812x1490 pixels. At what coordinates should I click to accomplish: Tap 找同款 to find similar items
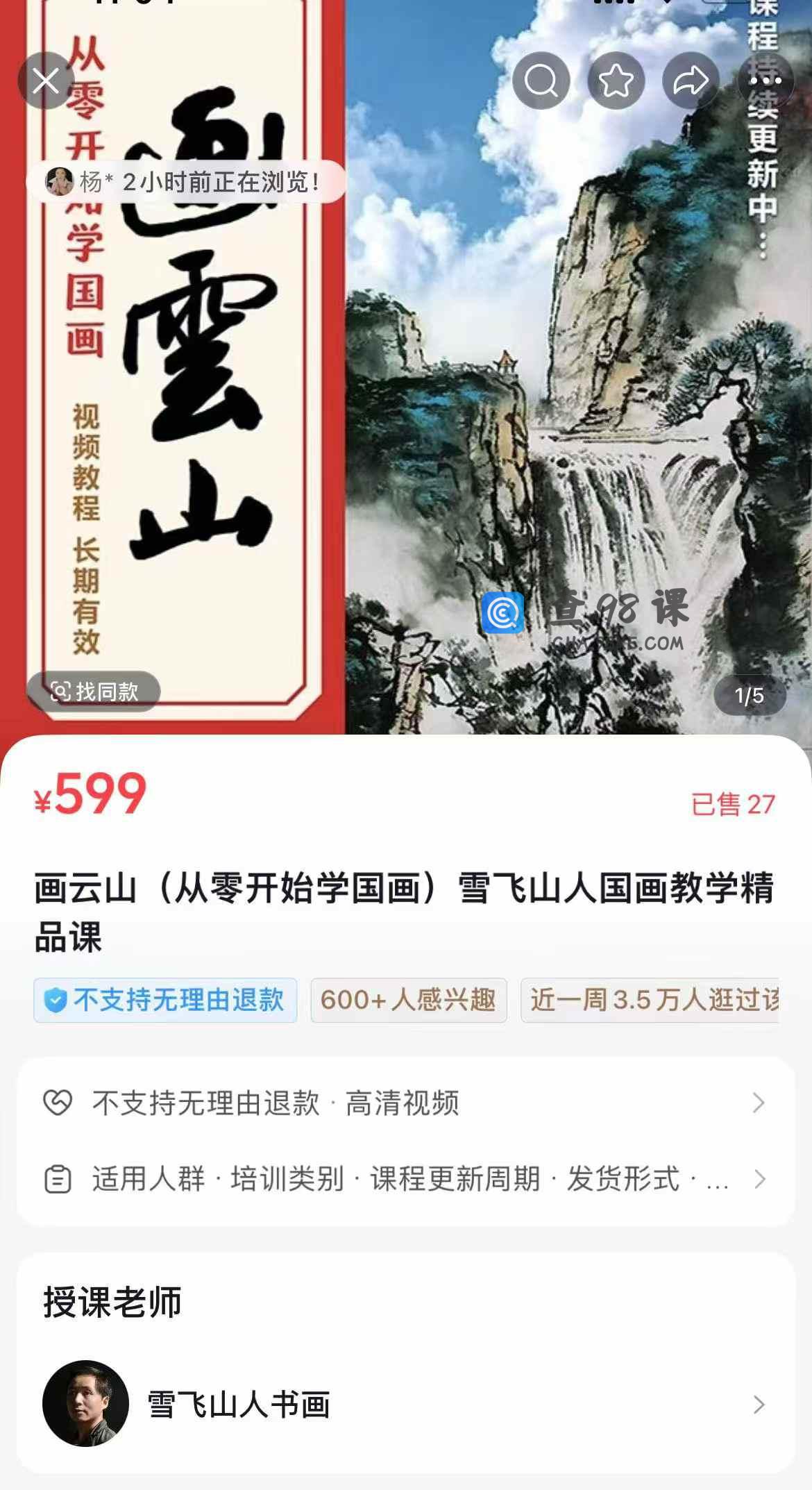94,692
